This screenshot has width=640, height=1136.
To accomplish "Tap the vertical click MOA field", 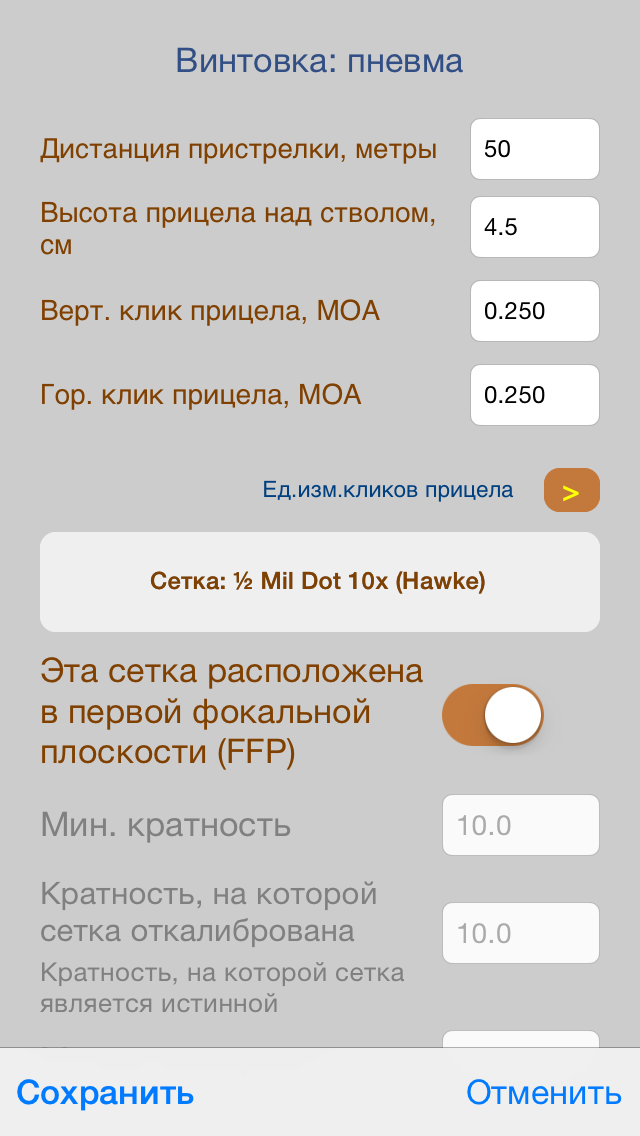I will point(534,311).
